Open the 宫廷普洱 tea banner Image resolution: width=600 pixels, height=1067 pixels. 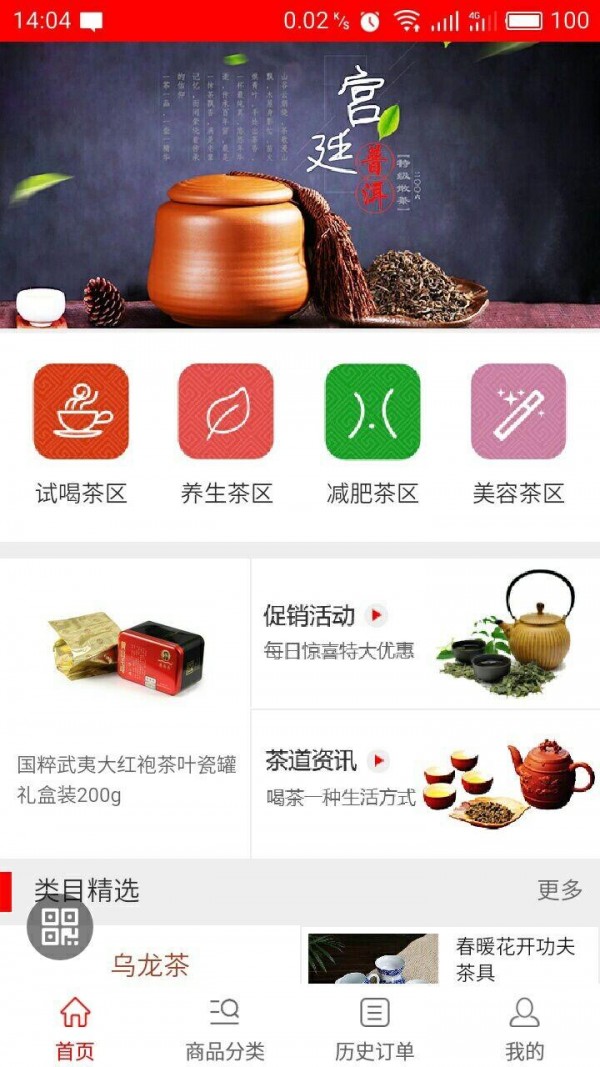tap(300, 185)
